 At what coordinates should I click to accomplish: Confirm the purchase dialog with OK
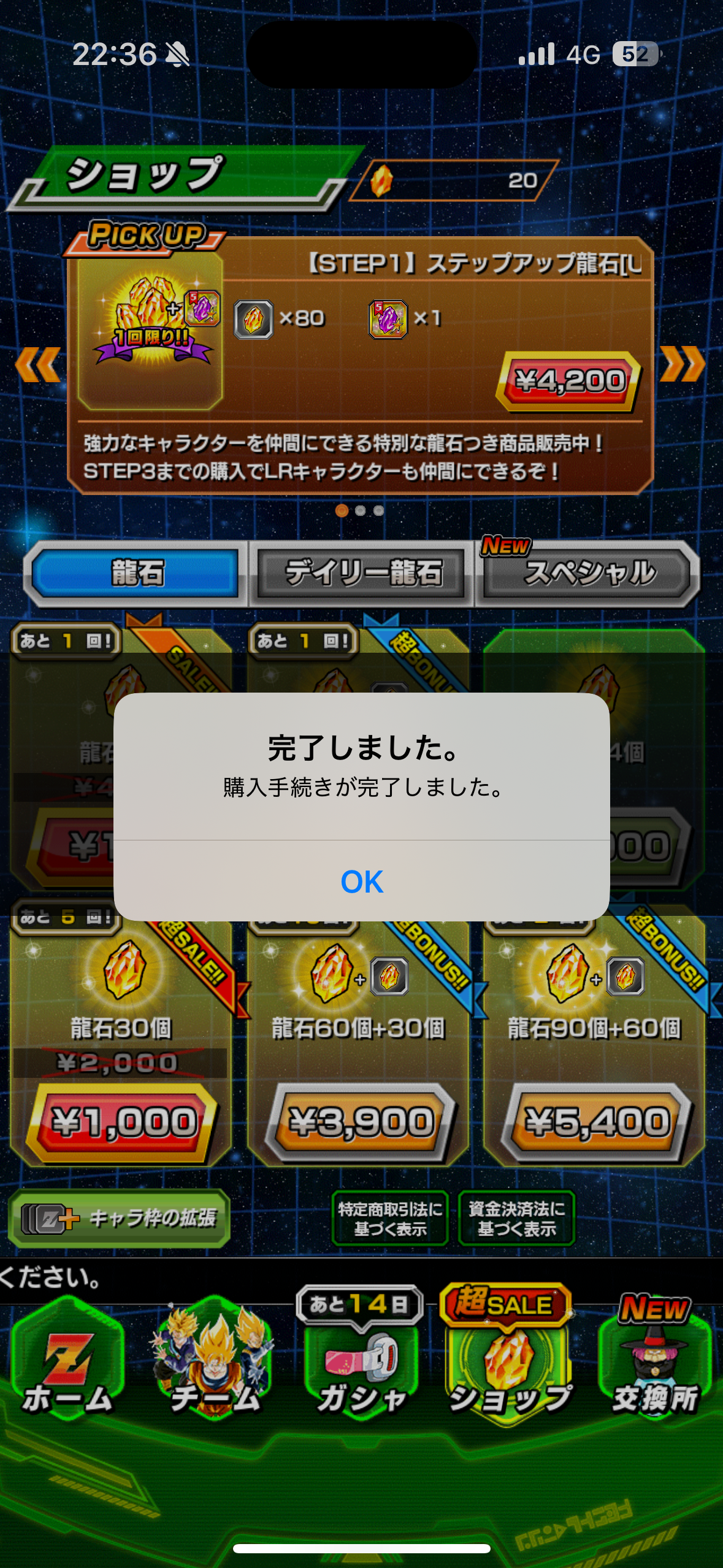[362, 881]
